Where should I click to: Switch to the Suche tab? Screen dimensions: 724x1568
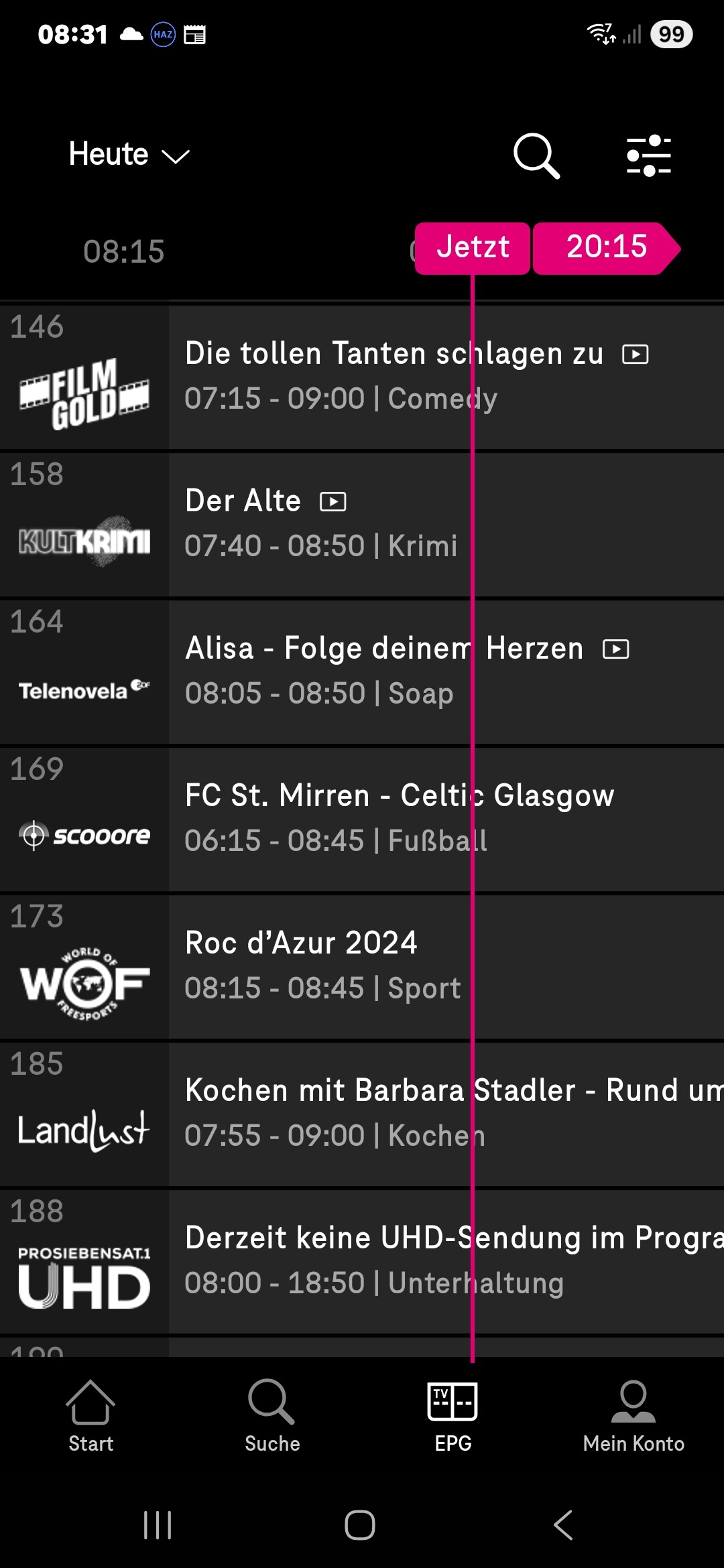271,1415
